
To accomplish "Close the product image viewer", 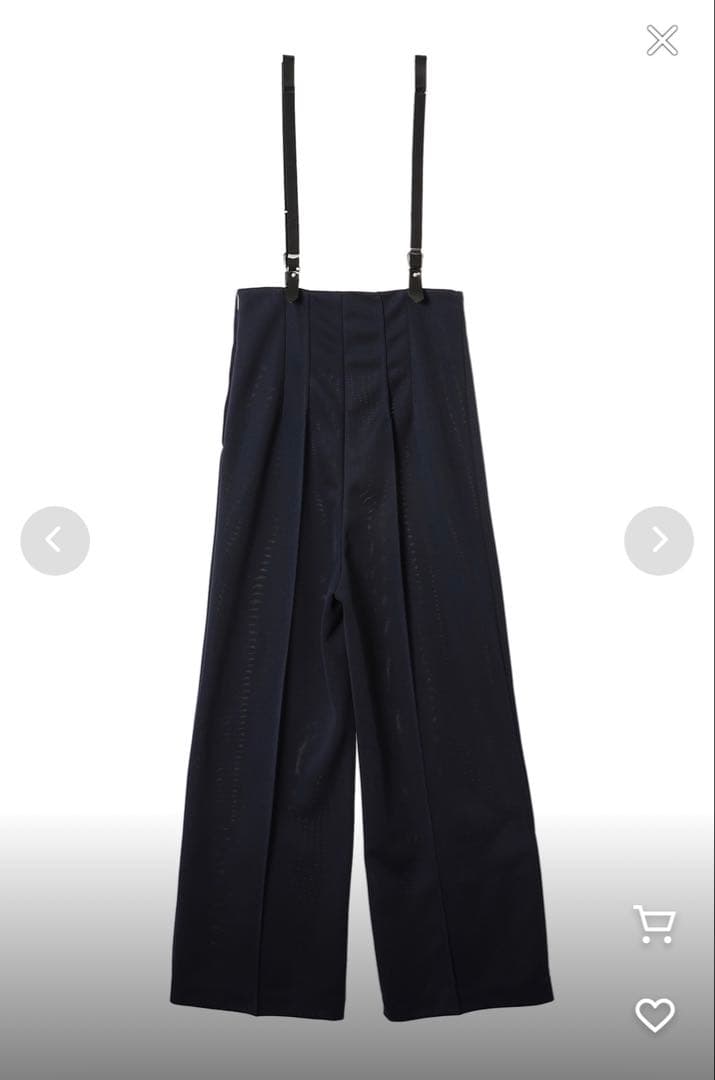I will click(662, 40).
